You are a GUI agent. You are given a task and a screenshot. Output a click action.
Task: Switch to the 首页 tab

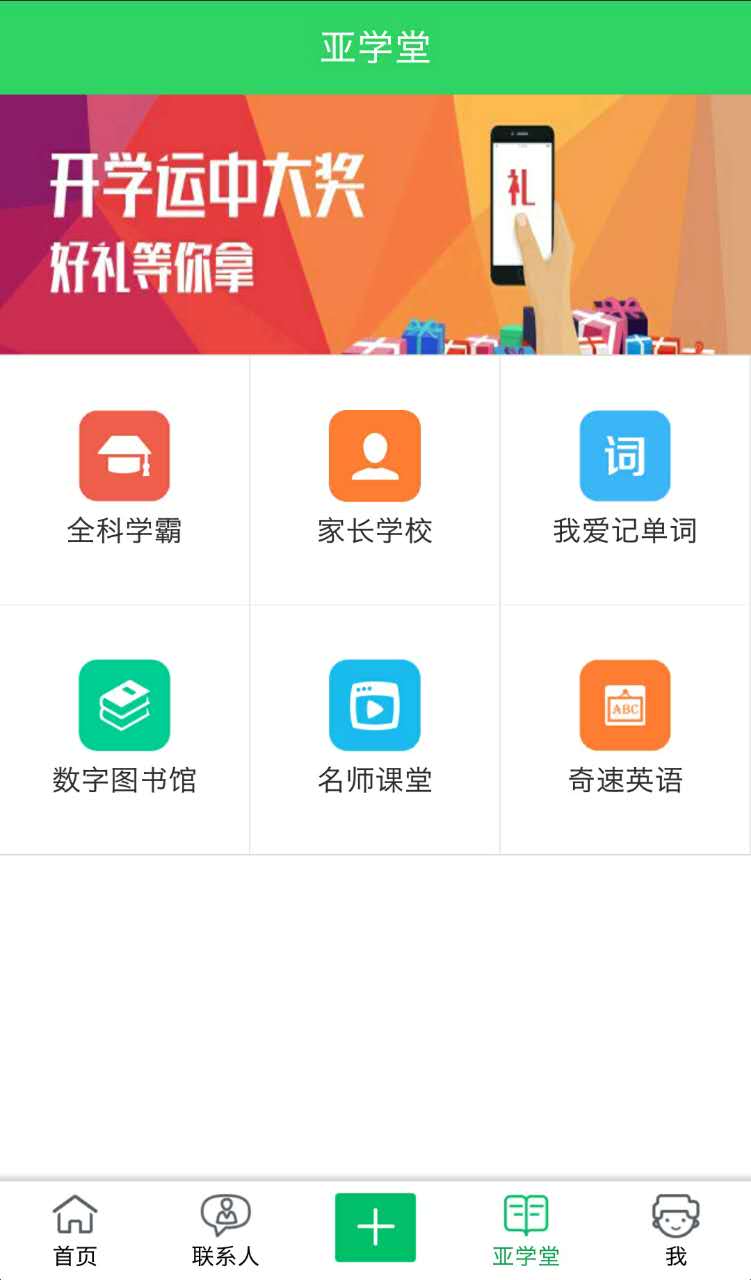(x=75, y=1230)
